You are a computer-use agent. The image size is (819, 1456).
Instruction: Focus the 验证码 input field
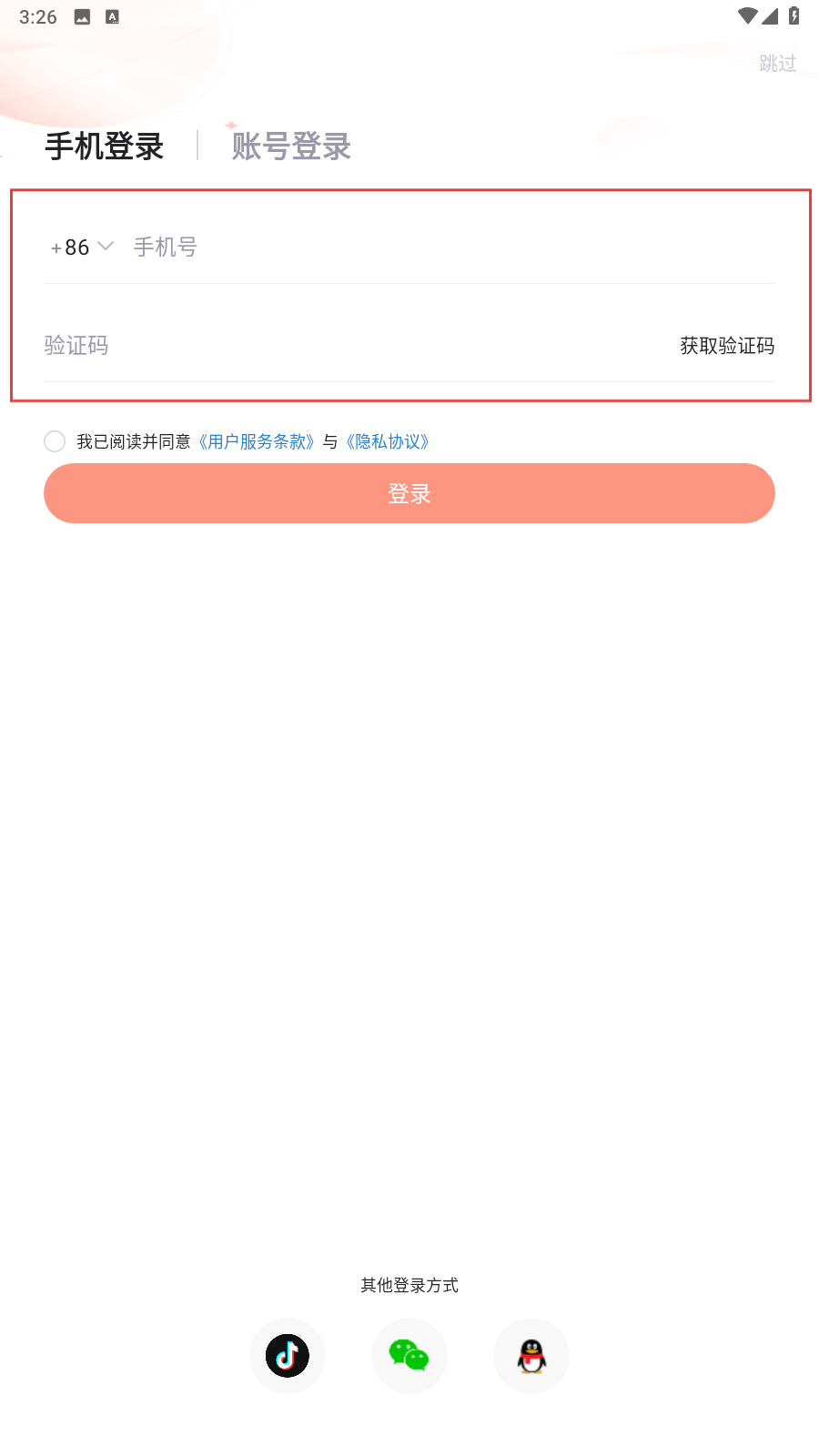[355, 346]
